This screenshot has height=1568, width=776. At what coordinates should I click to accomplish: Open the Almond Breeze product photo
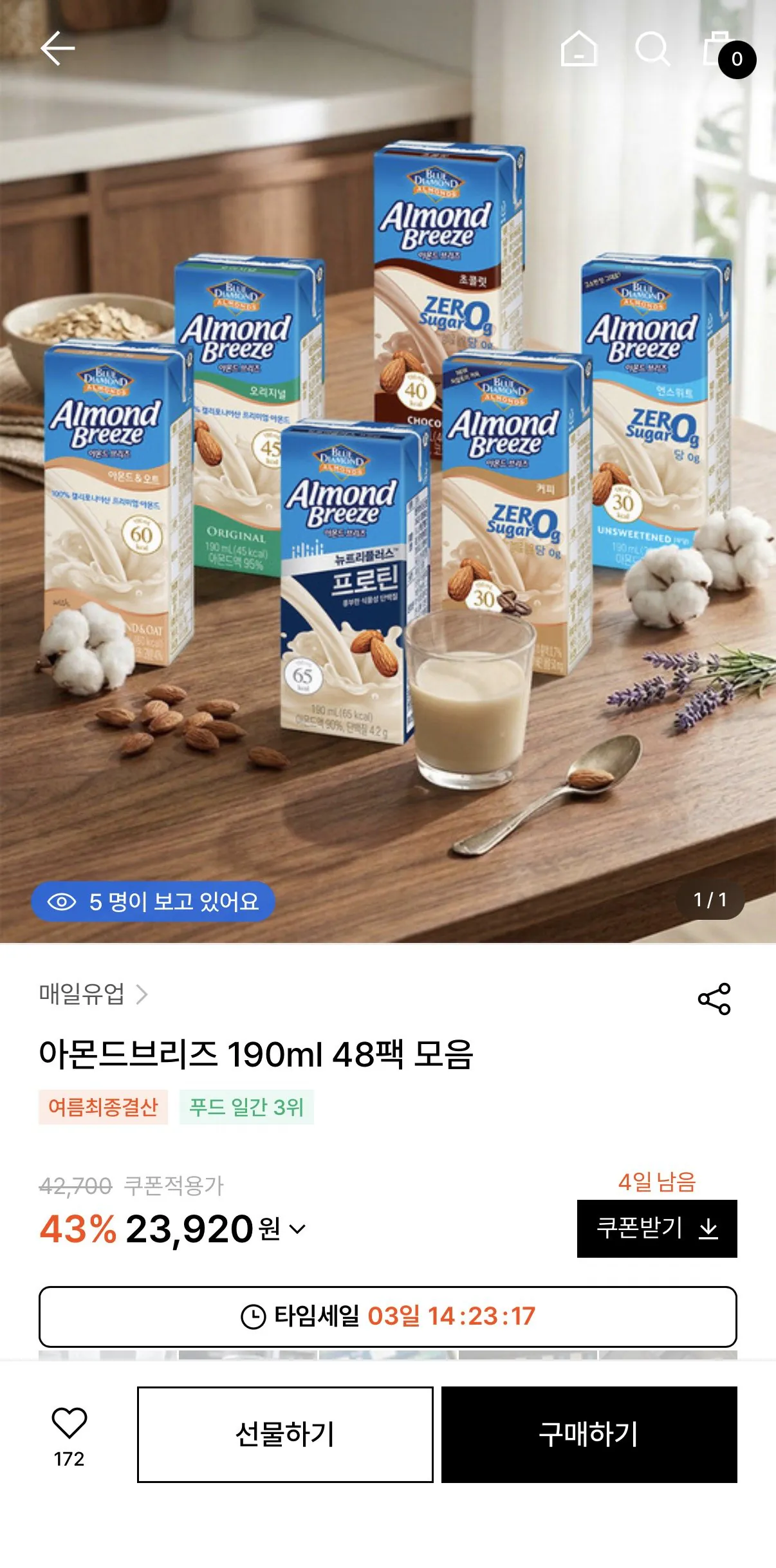[x=388, y=472]
